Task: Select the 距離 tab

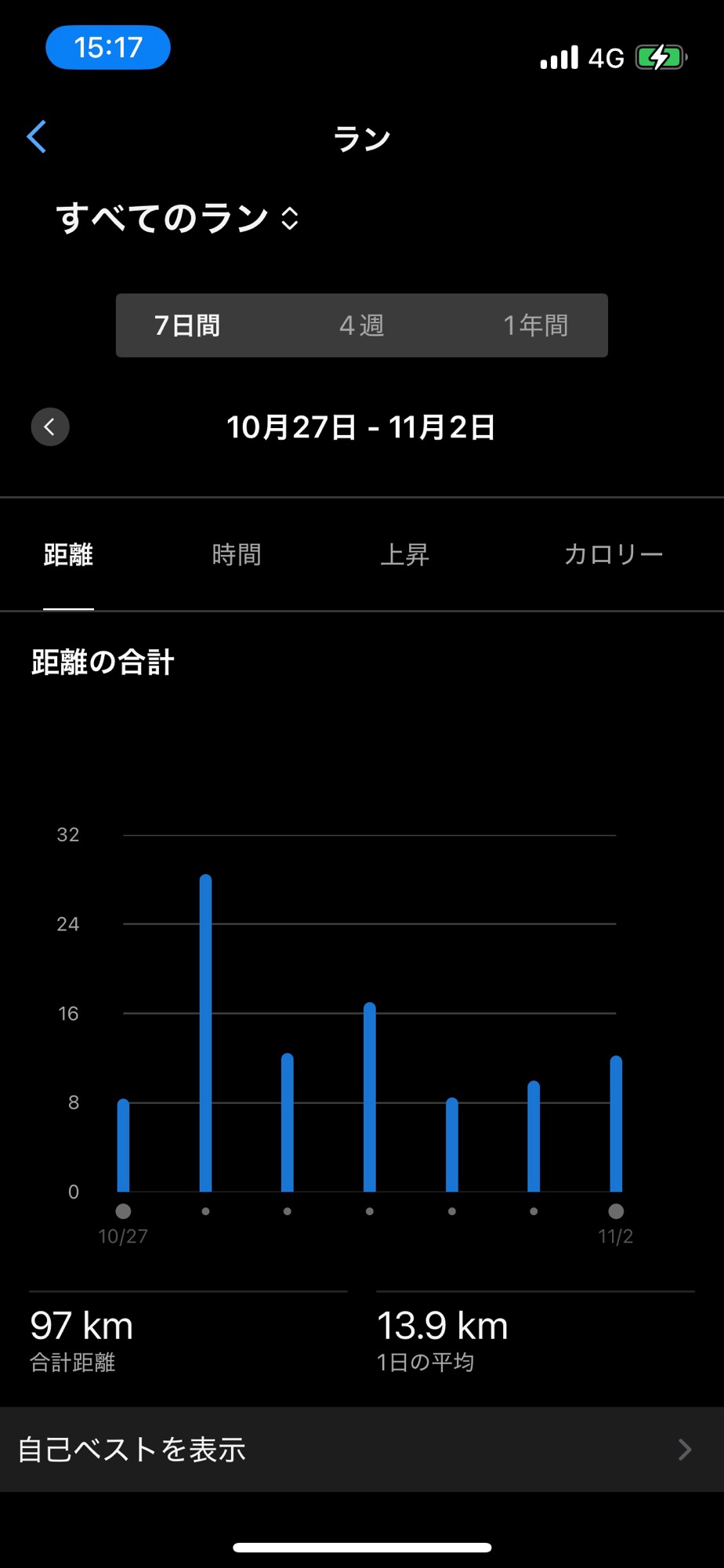Action: pos(68,555)
